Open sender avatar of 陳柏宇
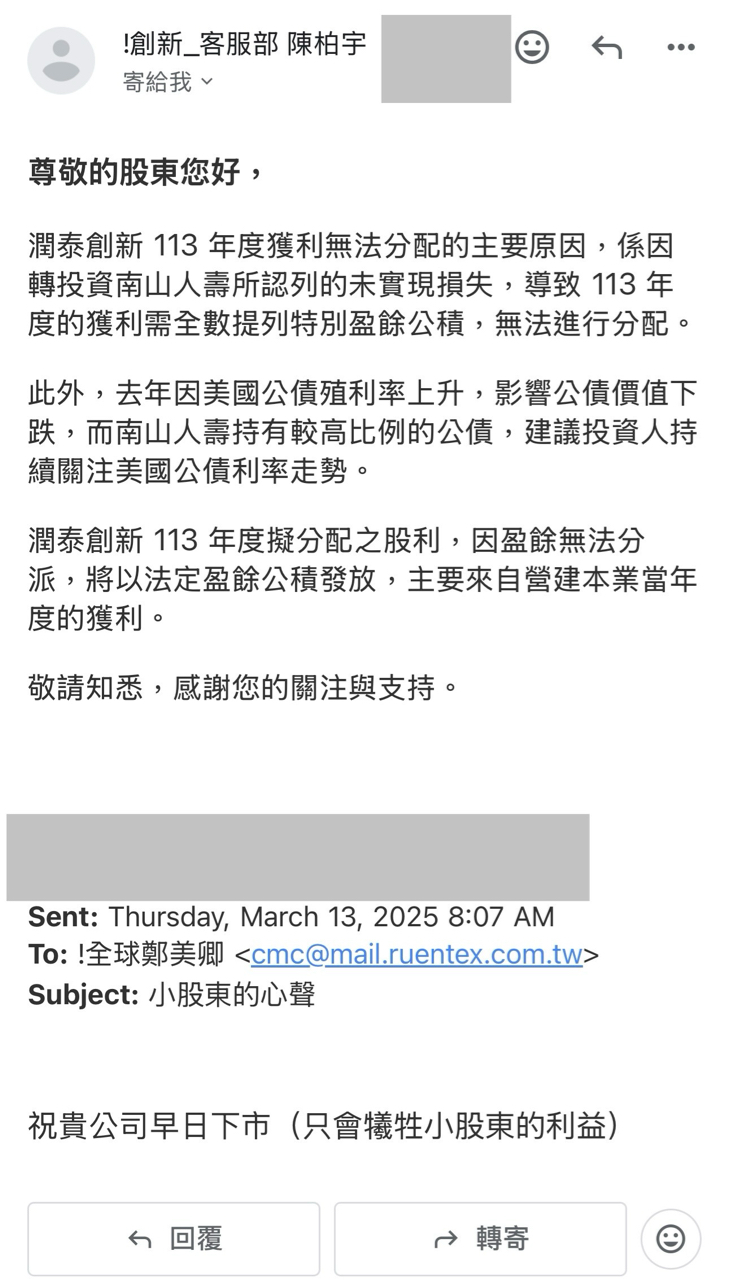The width and height of the screenshot is (729, 1280). pyautogui.click(x=61, y=60)
